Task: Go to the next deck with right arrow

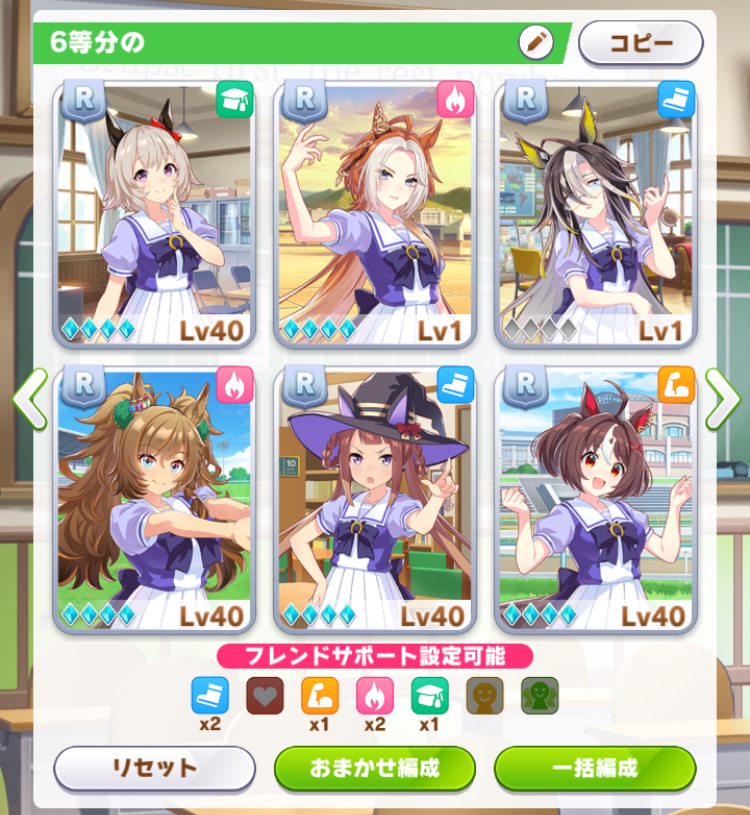Action: (722, 399)
